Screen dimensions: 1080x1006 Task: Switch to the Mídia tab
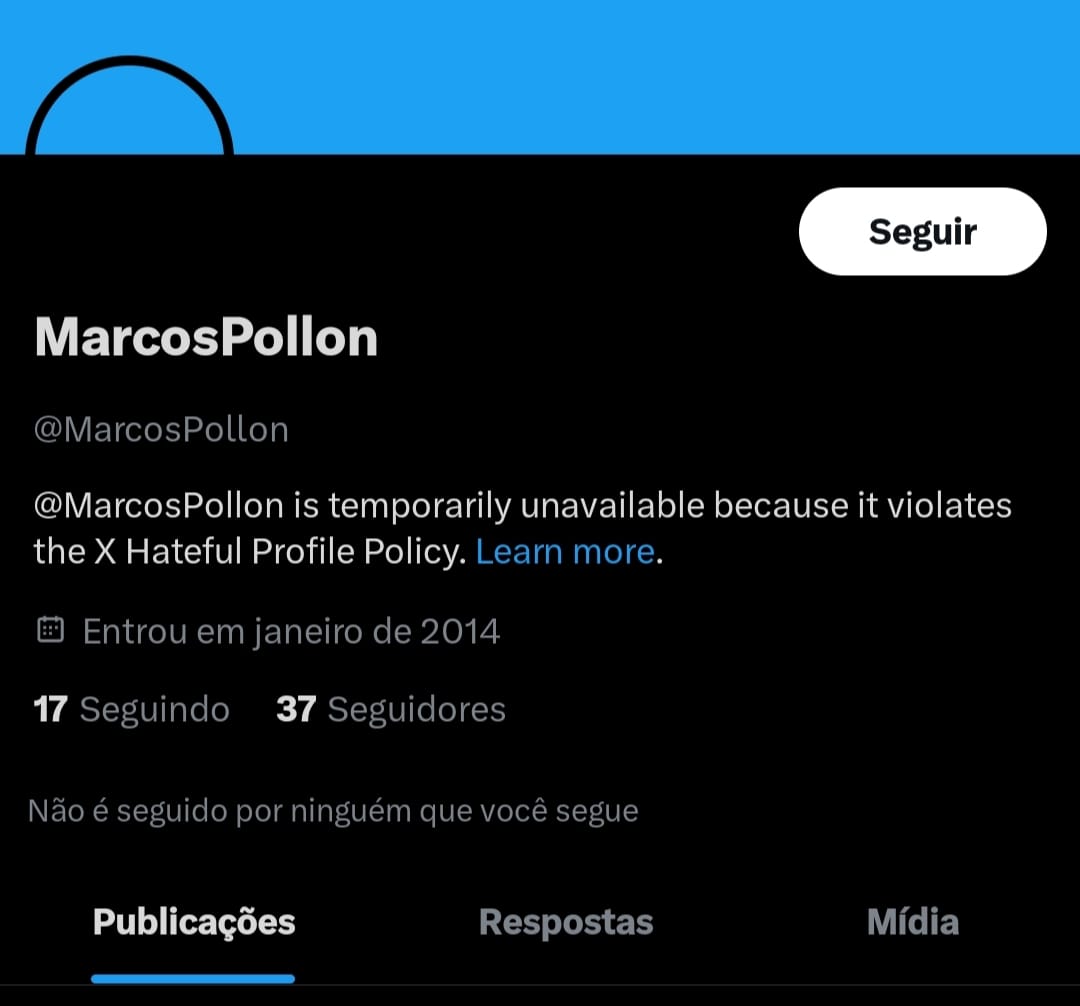912,922
